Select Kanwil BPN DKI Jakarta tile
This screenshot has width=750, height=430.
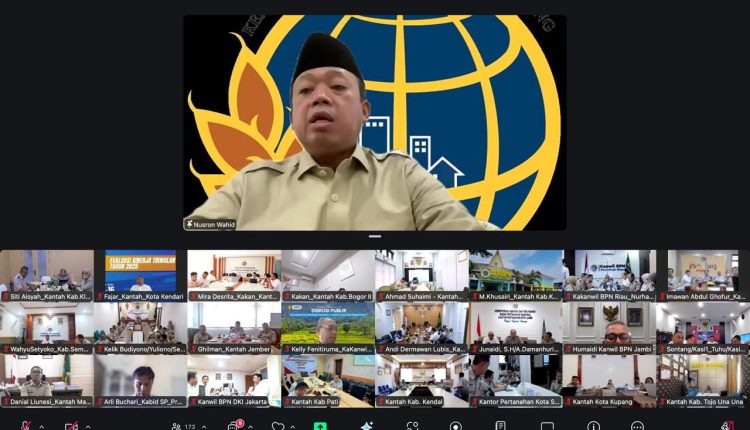[x=234, y=377]
